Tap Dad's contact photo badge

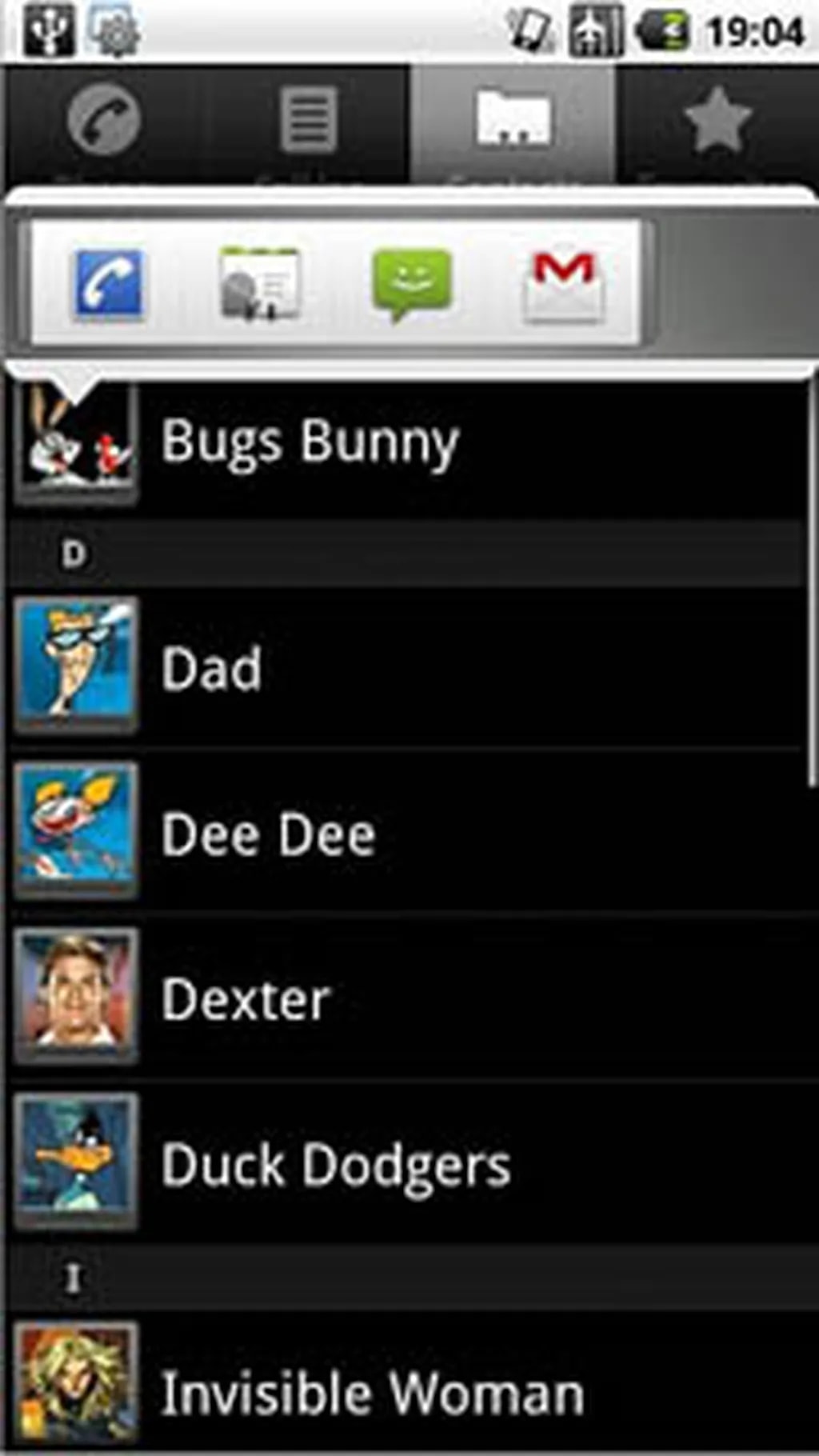pyautogui.click(x=76, y=664)
